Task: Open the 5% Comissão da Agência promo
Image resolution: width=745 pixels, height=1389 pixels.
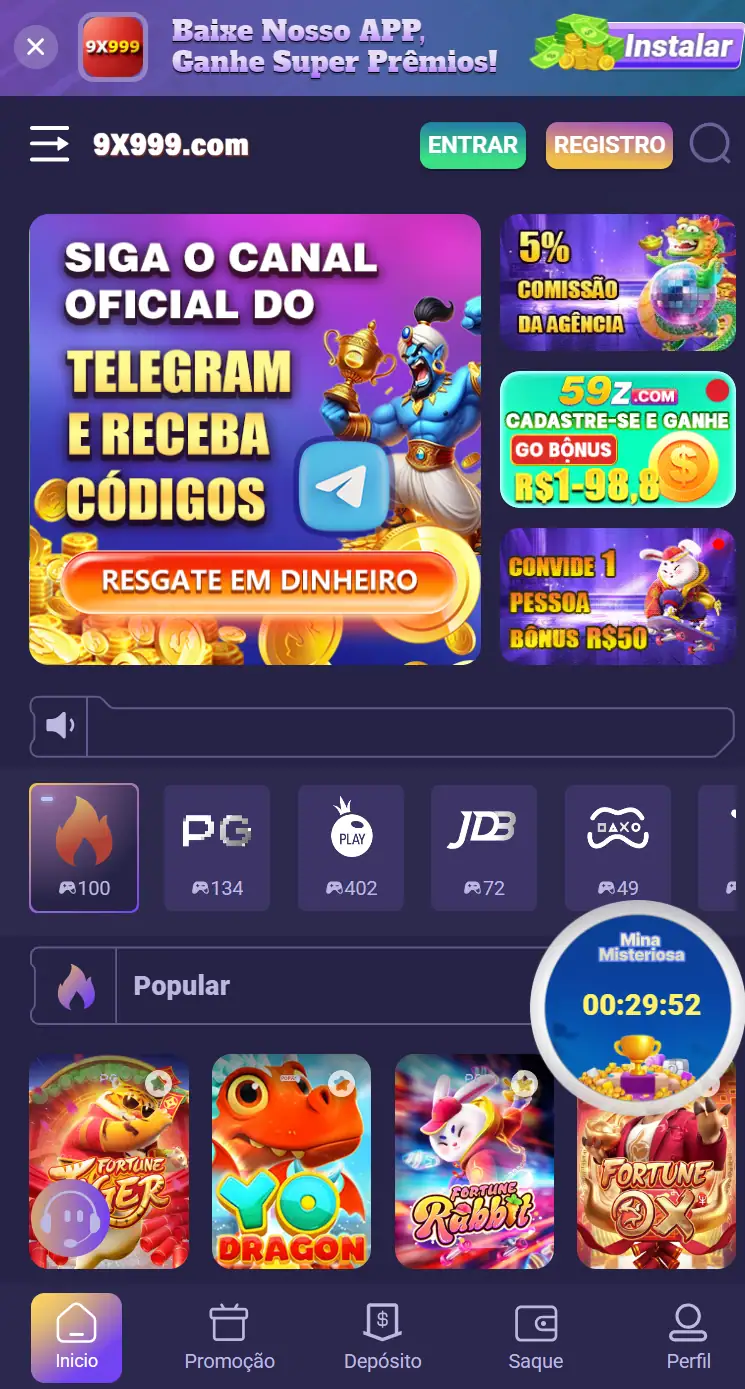Action: click(x=617, y=282)
